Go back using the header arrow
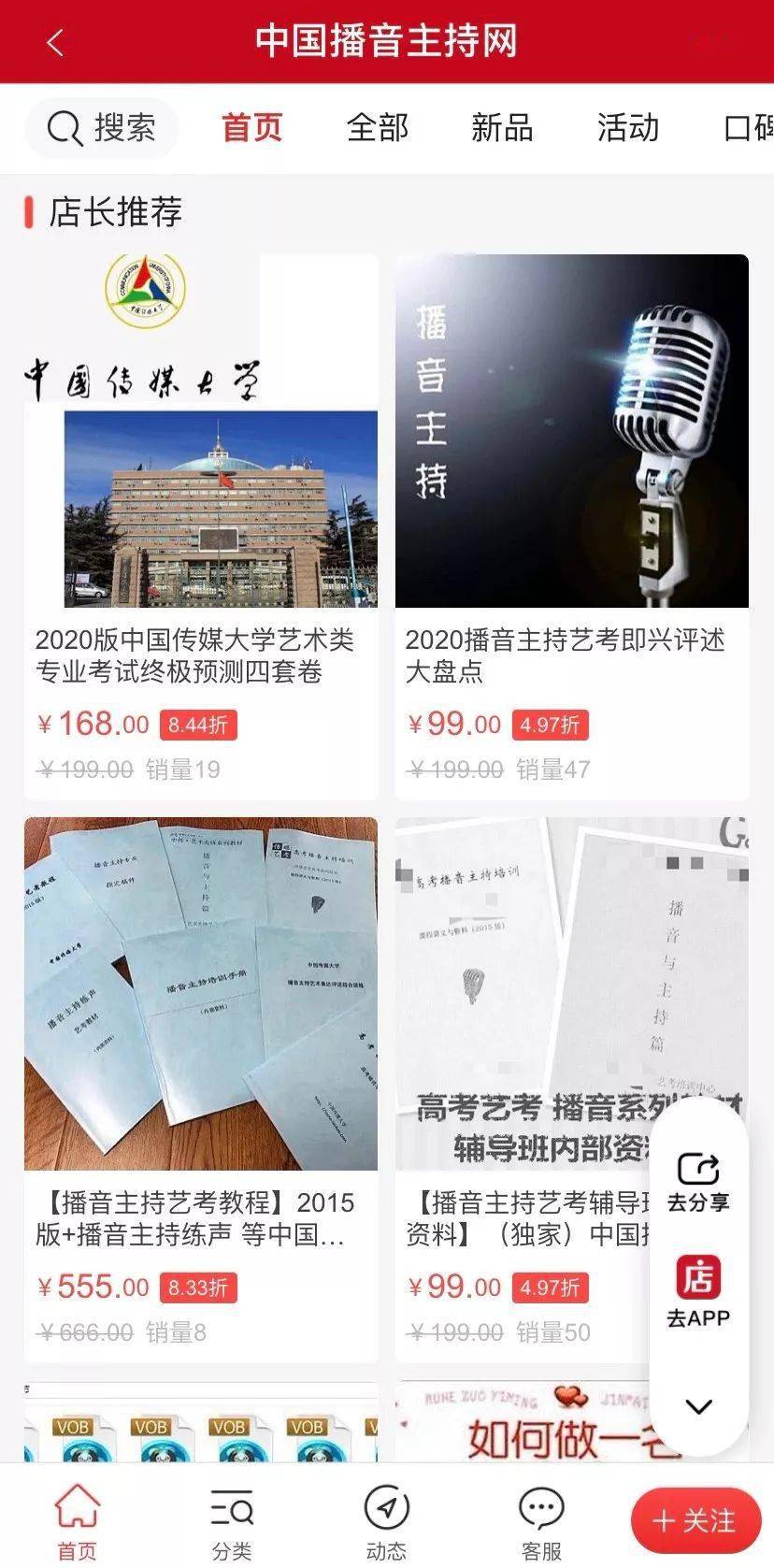 [55, 42]
